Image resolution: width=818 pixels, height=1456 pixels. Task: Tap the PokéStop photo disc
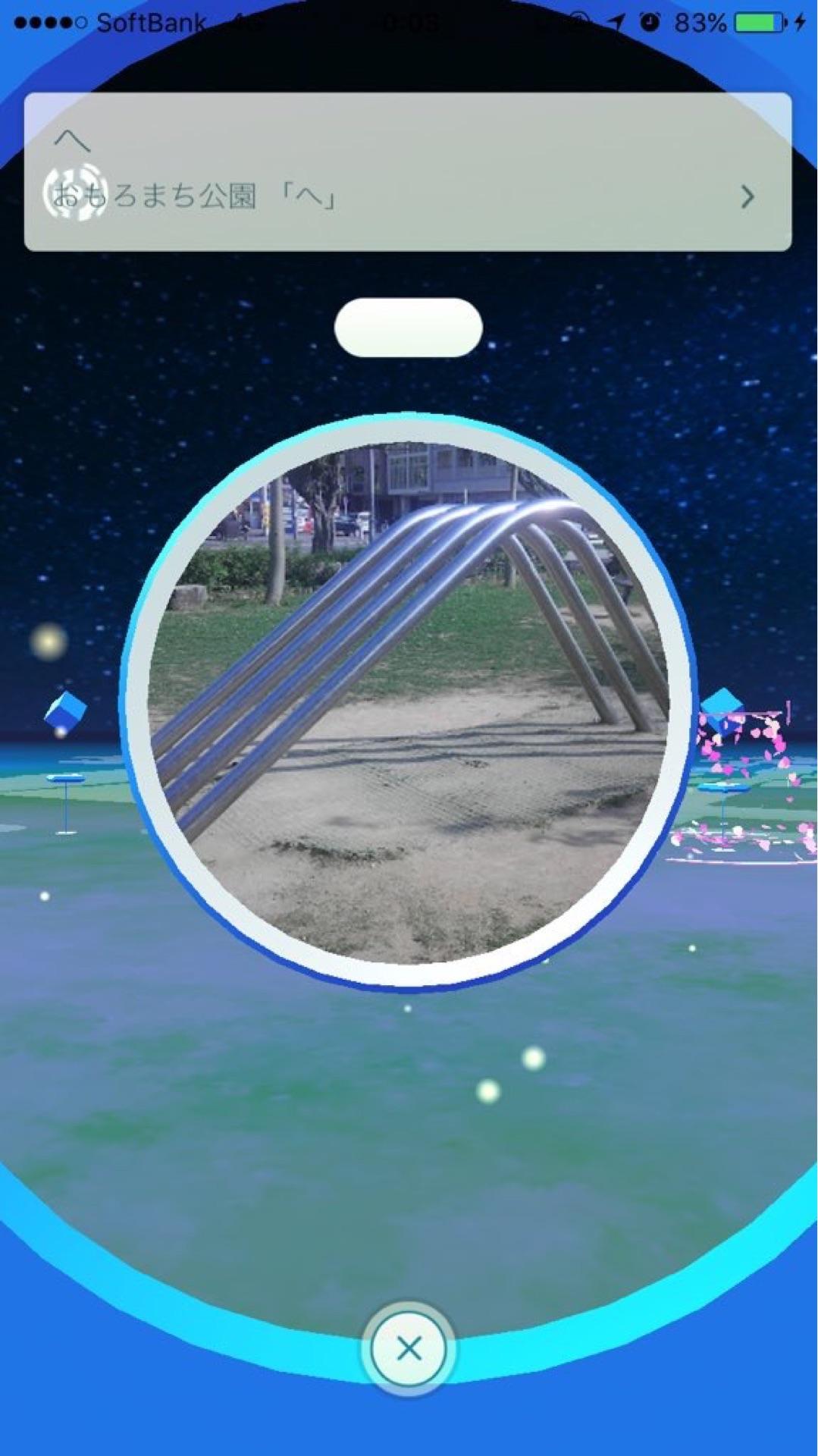coord(409,701)
